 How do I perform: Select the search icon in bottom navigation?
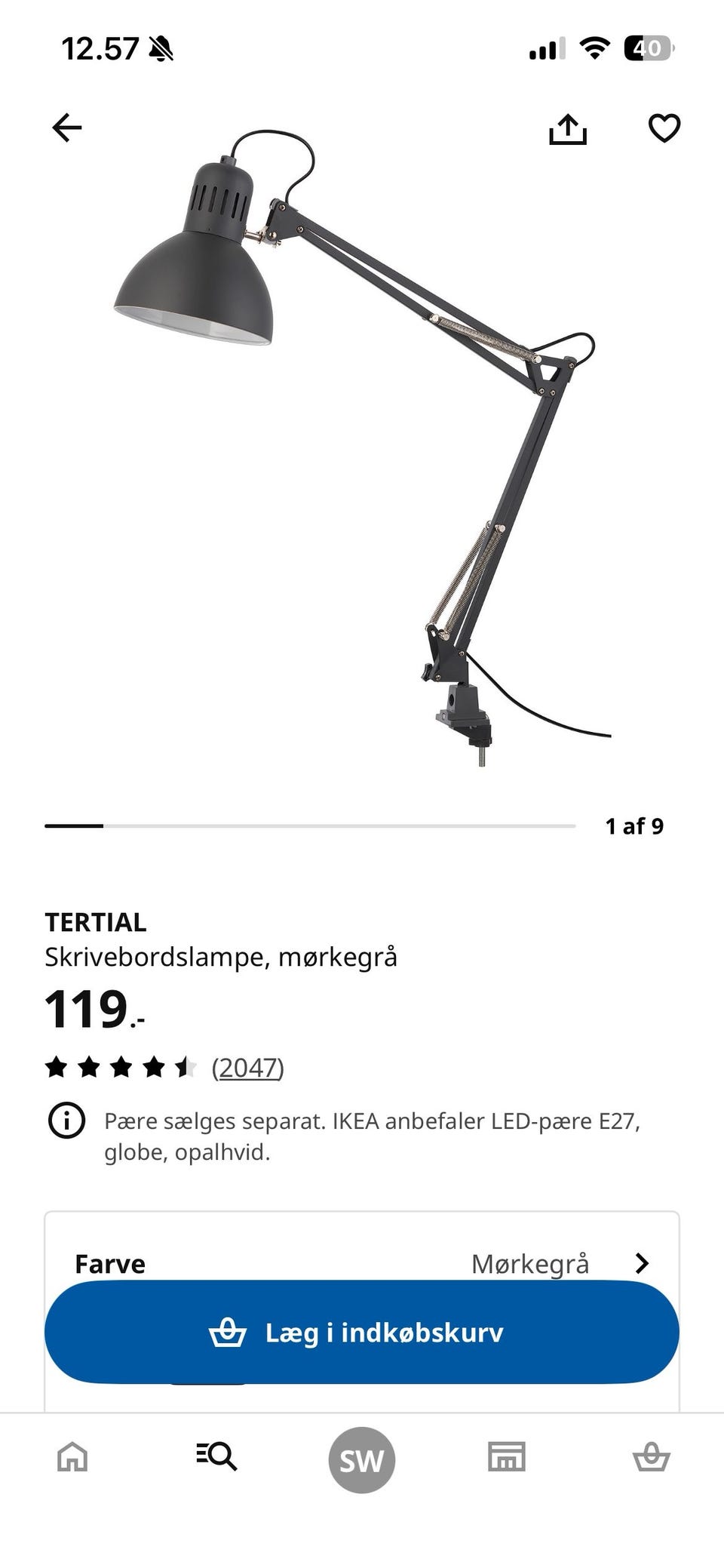pos(216,1458)
